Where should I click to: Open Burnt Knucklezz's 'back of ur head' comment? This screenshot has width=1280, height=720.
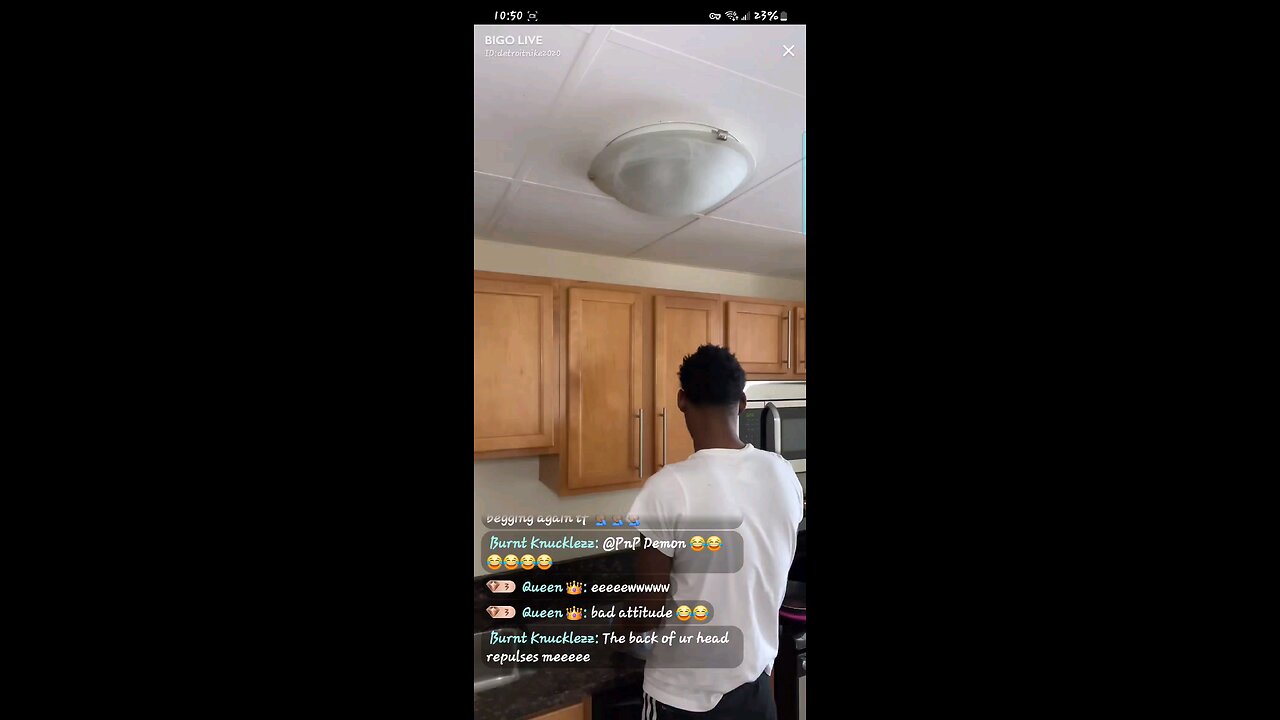pyautogui.click(x=611, y=647)
